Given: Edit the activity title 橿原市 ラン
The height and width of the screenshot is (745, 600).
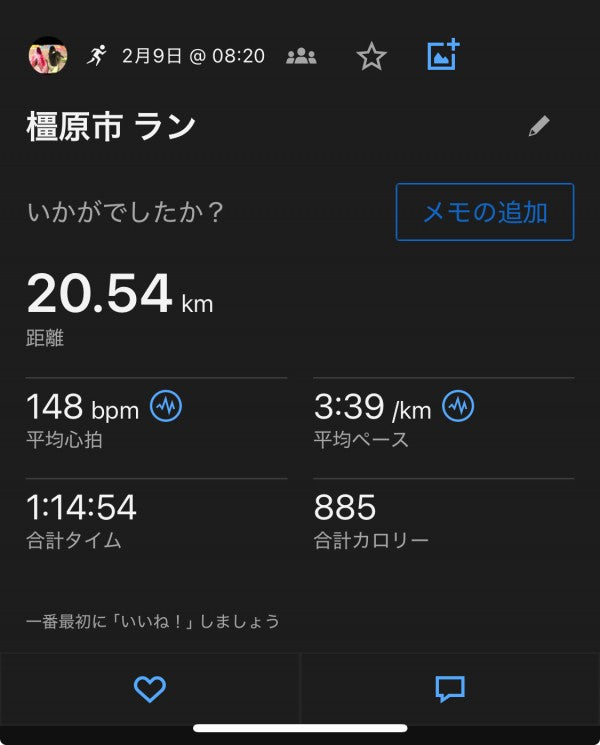Looking at the screenshot, I should (539, 126).
